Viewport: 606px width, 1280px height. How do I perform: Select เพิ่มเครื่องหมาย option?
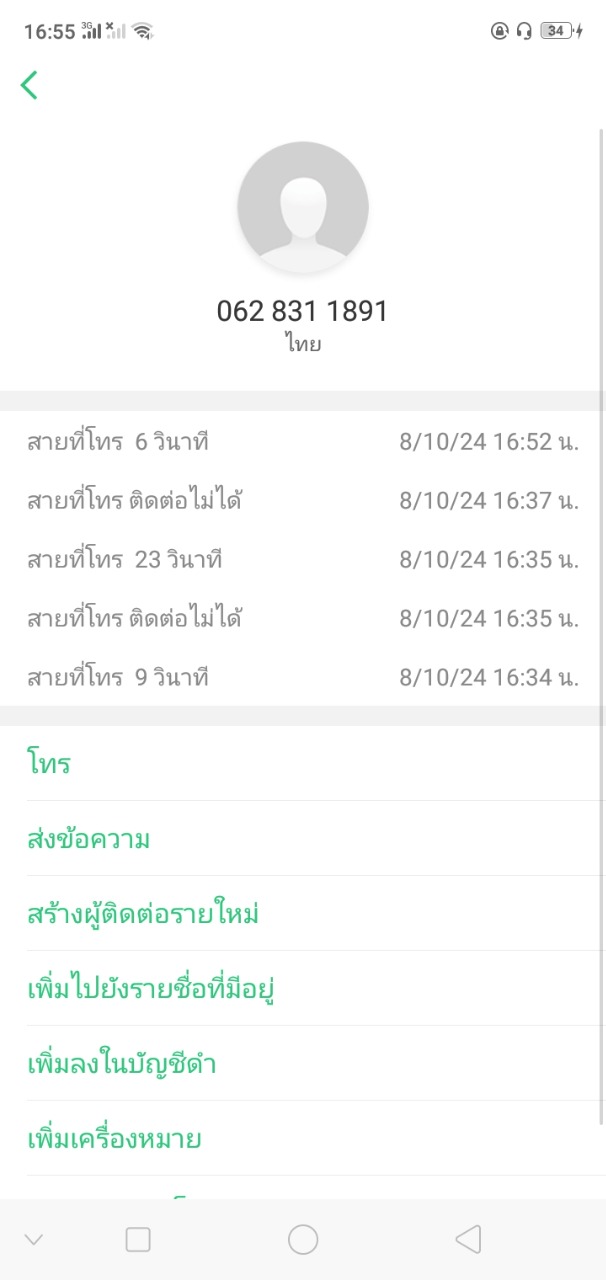[x=114, y=1139]
